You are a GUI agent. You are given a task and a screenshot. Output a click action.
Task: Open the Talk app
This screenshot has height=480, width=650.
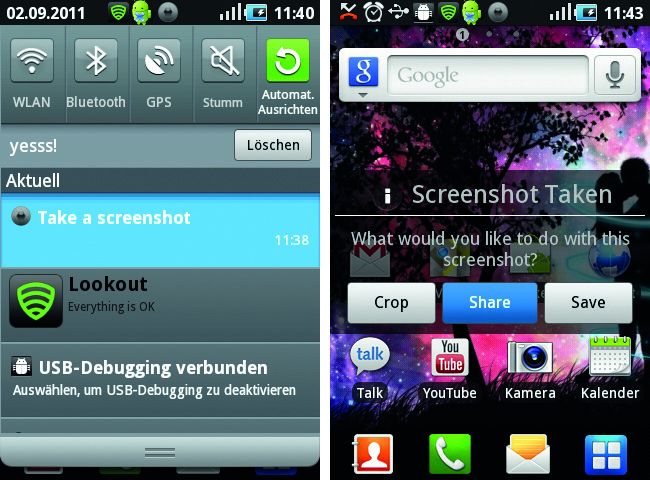[370, 367]
